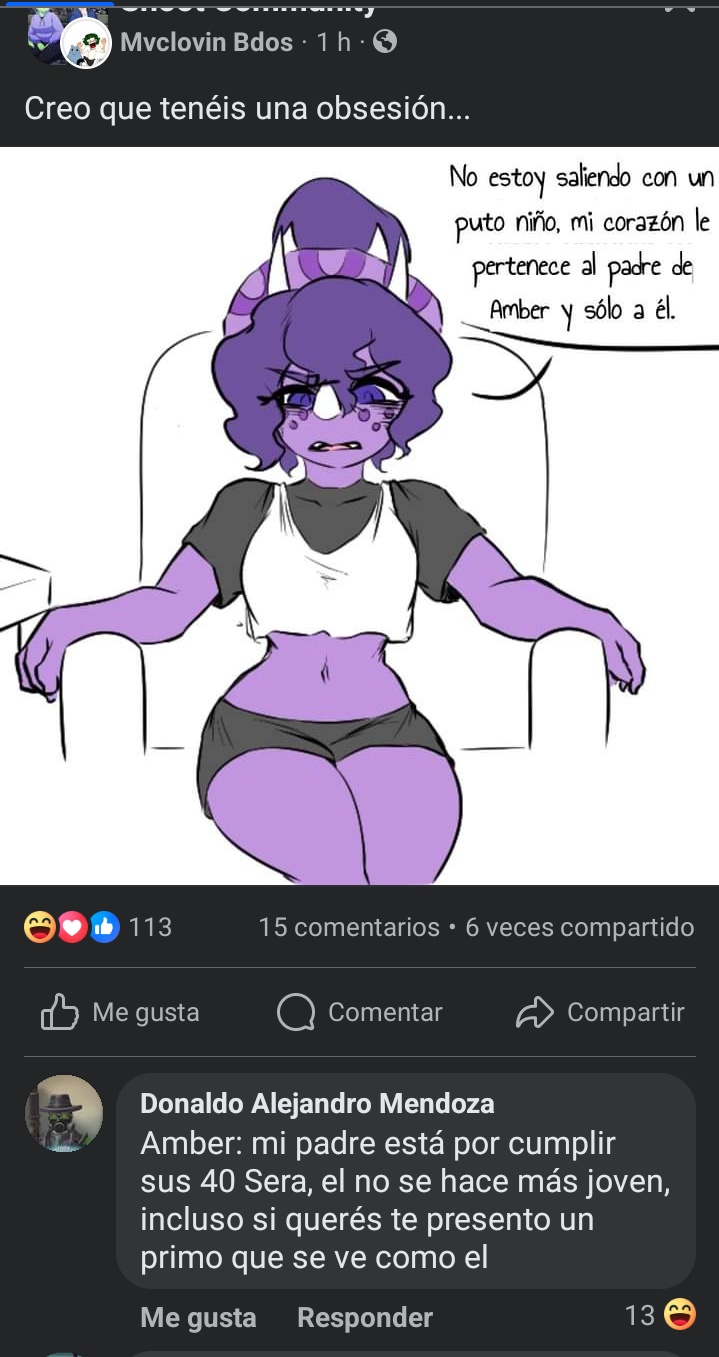This screenshot has width=719, height=1357.
Task: Open Donaldo Alejandro Mendoza's avatar picture
Action: pos(64,1113)
